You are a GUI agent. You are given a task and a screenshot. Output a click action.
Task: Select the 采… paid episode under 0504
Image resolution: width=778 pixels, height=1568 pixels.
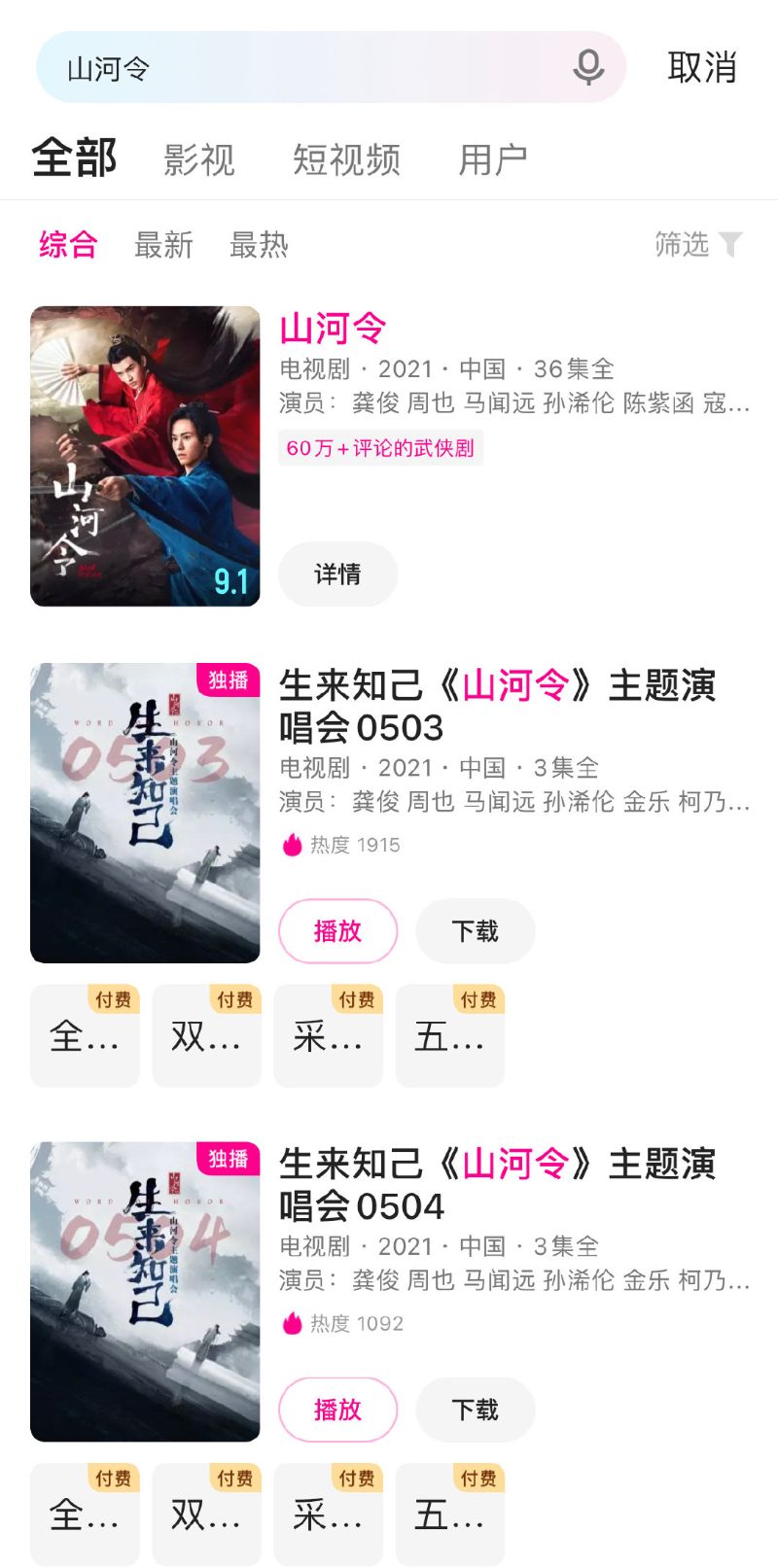pyautogui.click(x=328, y=1515)
